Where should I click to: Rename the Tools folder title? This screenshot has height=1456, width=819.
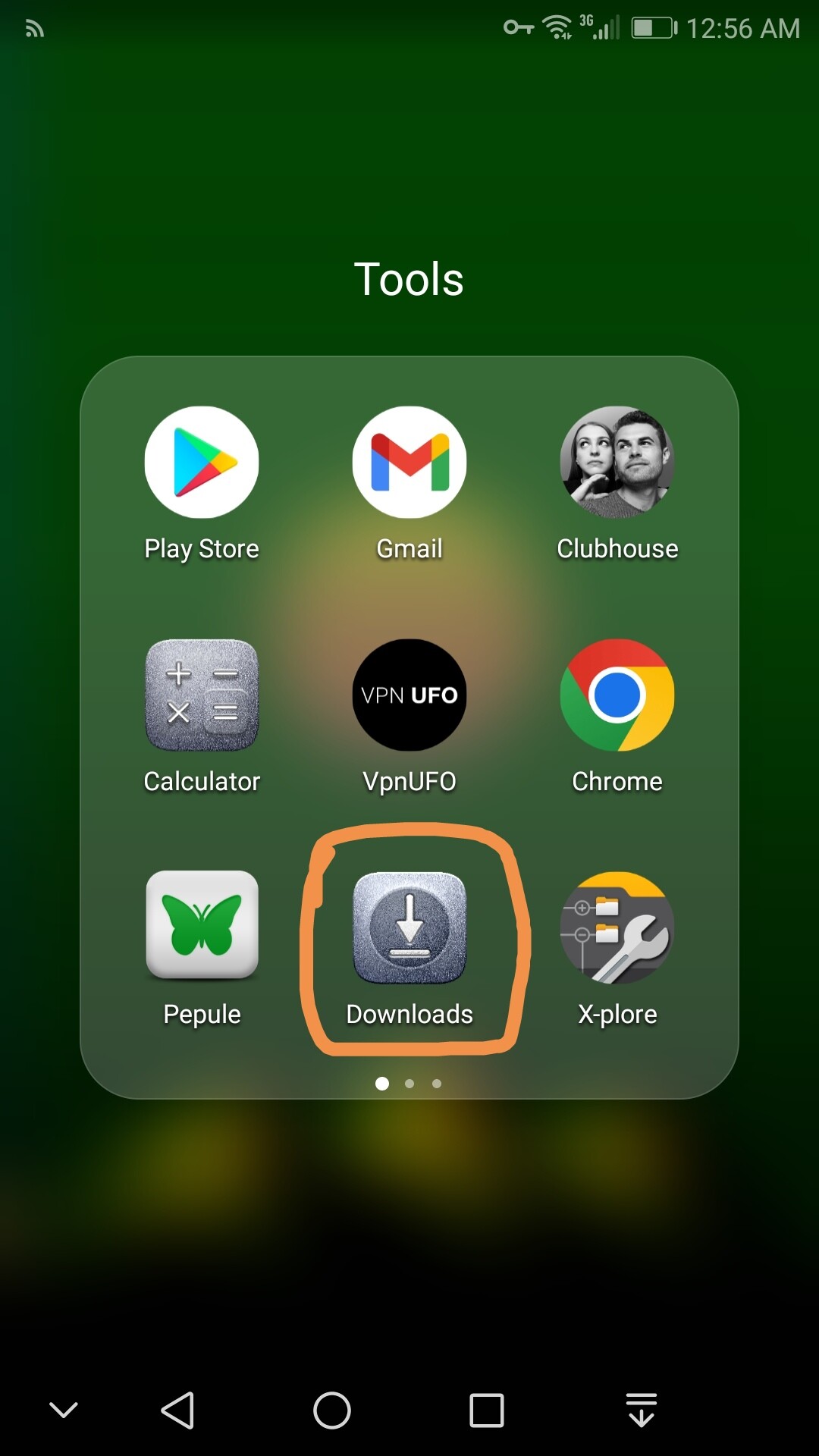(409, 279)
